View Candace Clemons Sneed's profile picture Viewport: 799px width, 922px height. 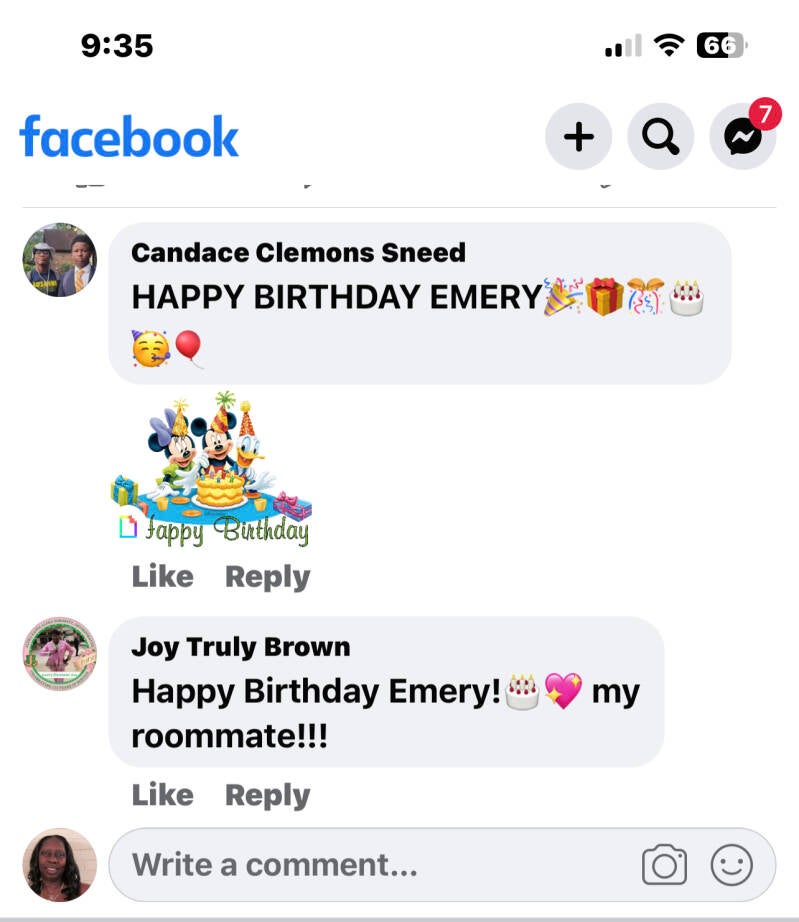[x=60, y=260]
